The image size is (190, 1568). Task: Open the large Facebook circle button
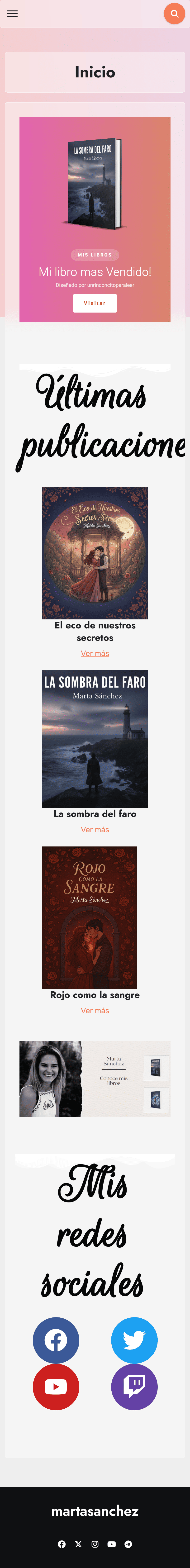pyautogui.click(x=56, y=1340)
